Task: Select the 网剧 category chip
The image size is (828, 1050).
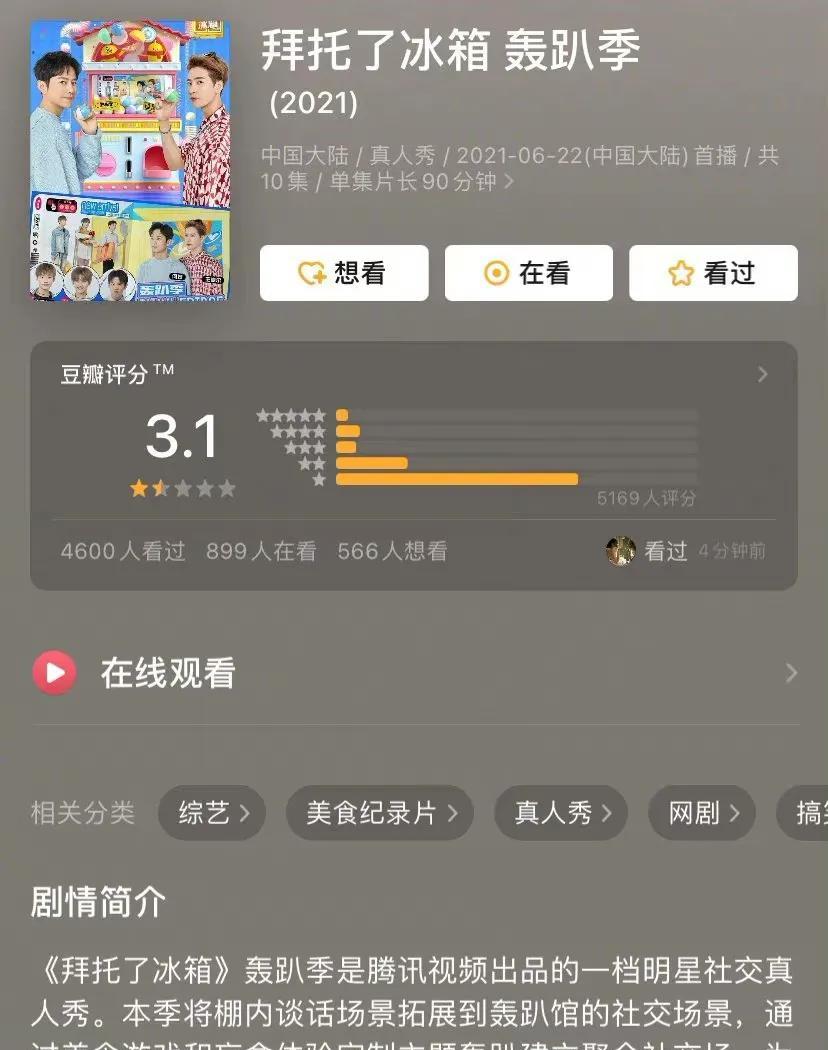Action: point(702,812)
